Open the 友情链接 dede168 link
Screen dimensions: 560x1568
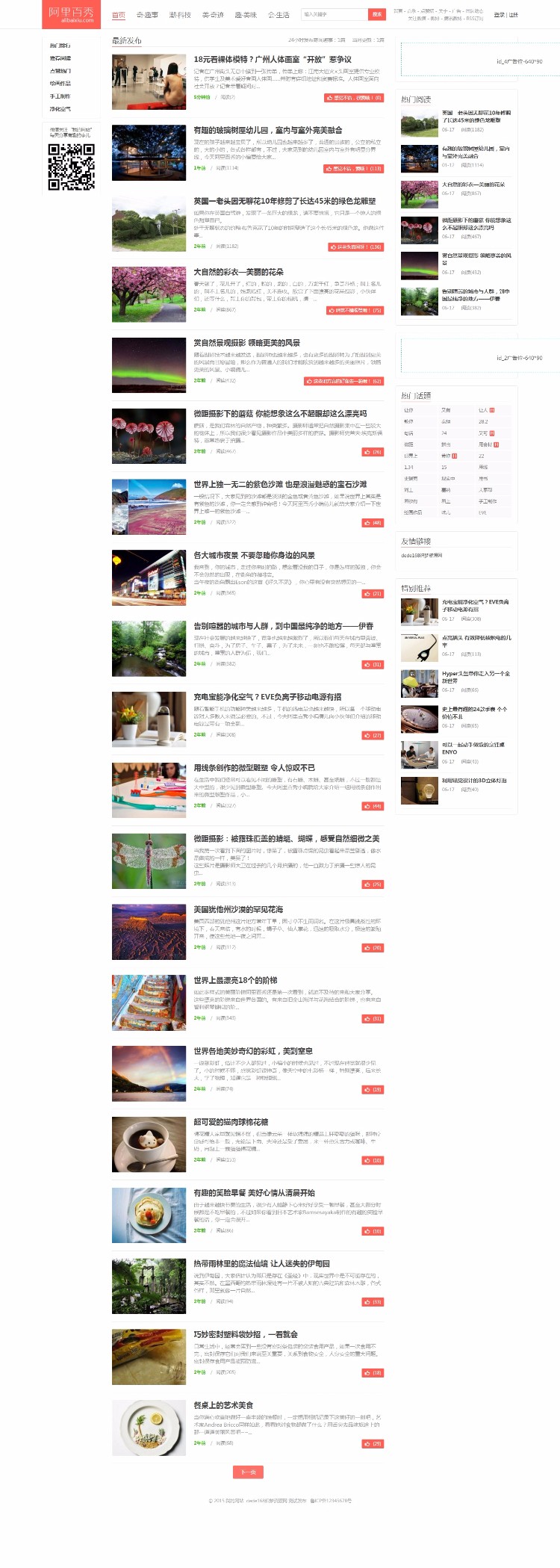point(422,555)
